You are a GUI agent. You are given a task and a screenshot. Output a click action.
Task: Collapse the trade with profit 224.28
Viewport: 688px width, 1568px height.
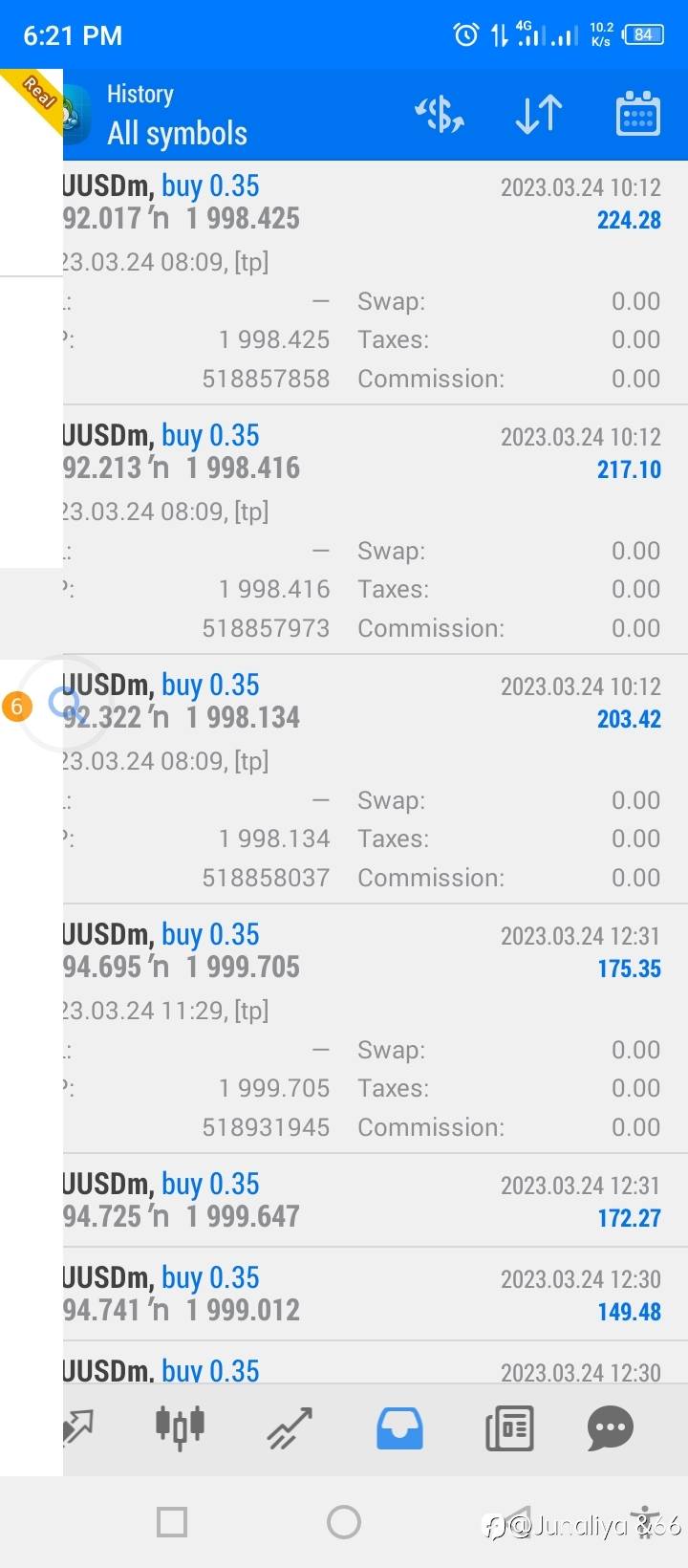point(376,282)
